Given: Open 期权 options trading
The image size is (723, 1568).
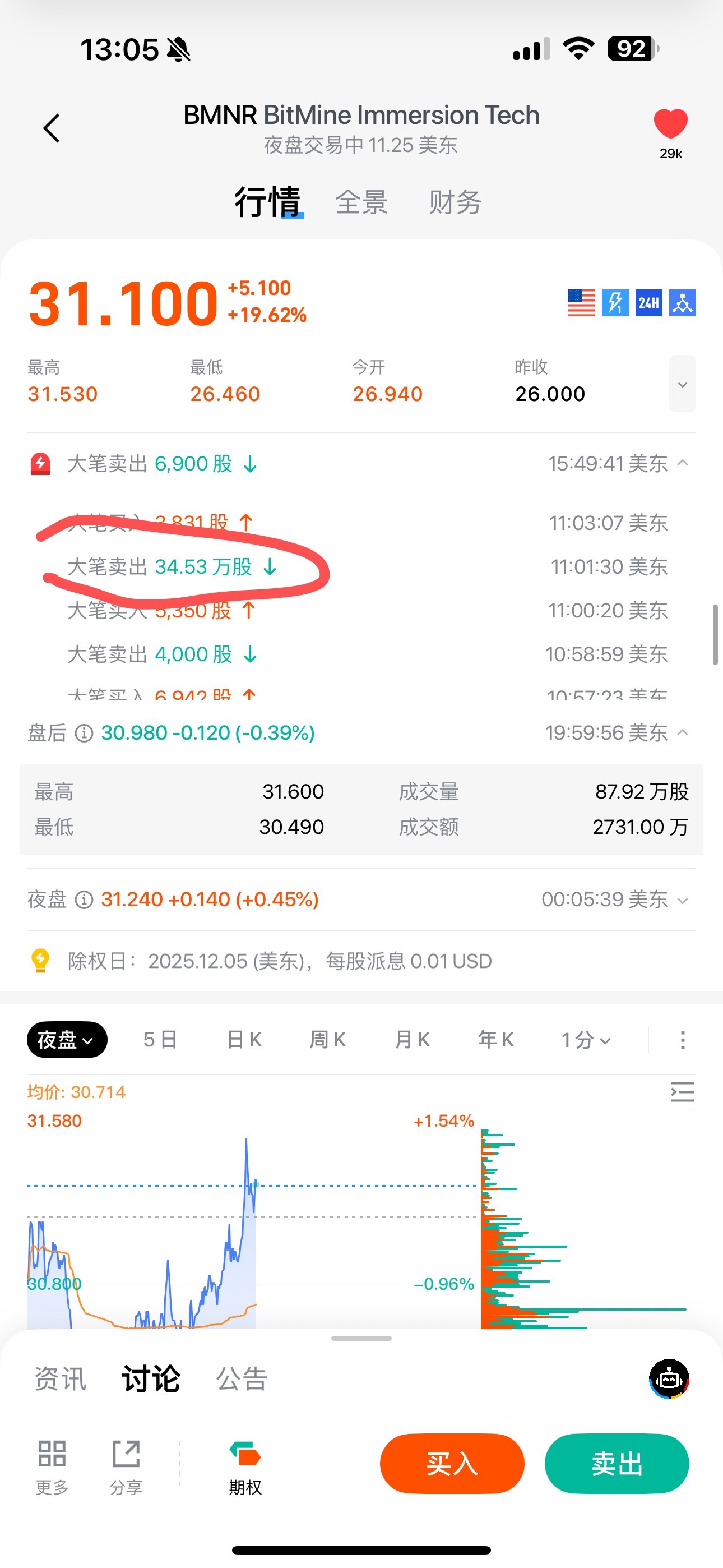Looking at the screenshot, I should coord(245,1468).
